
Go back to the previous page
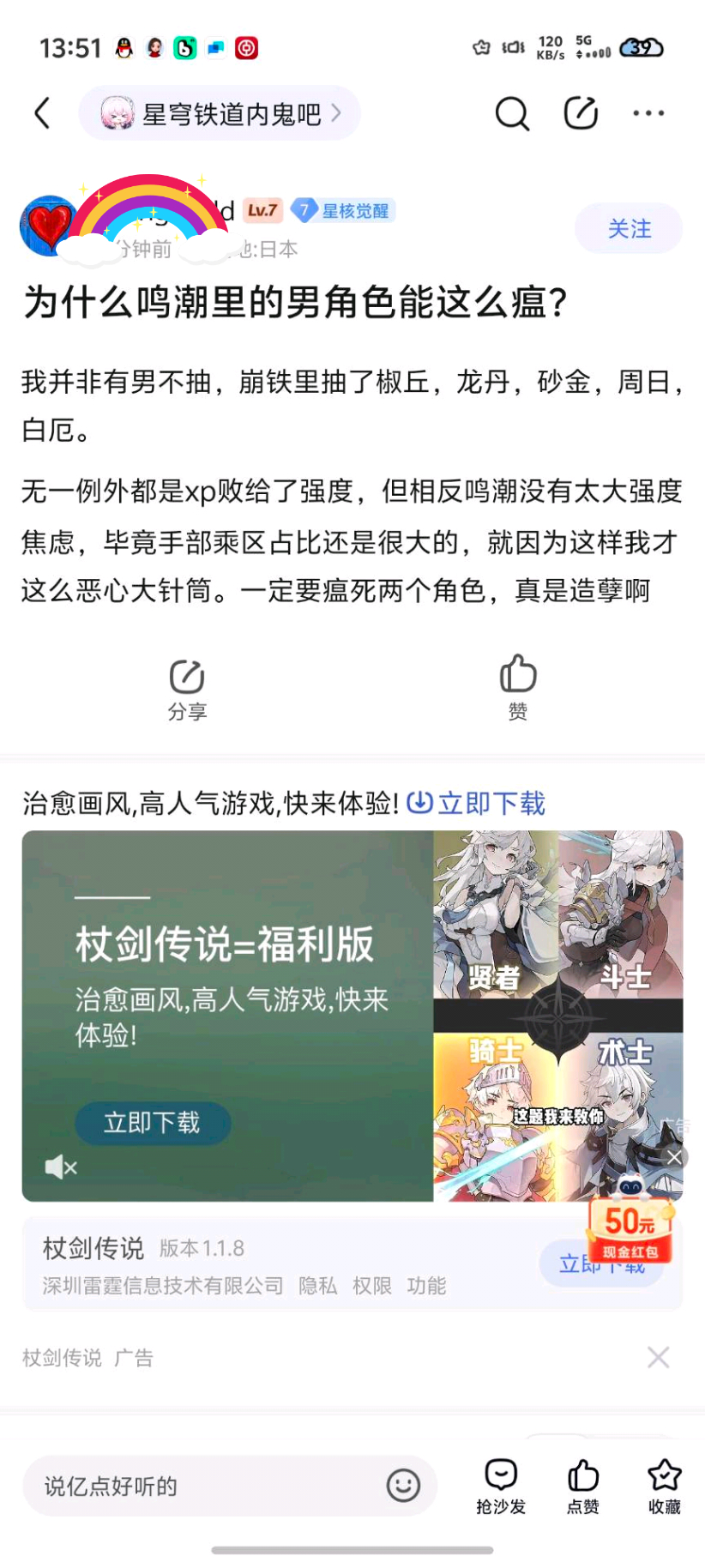point(43,113)
